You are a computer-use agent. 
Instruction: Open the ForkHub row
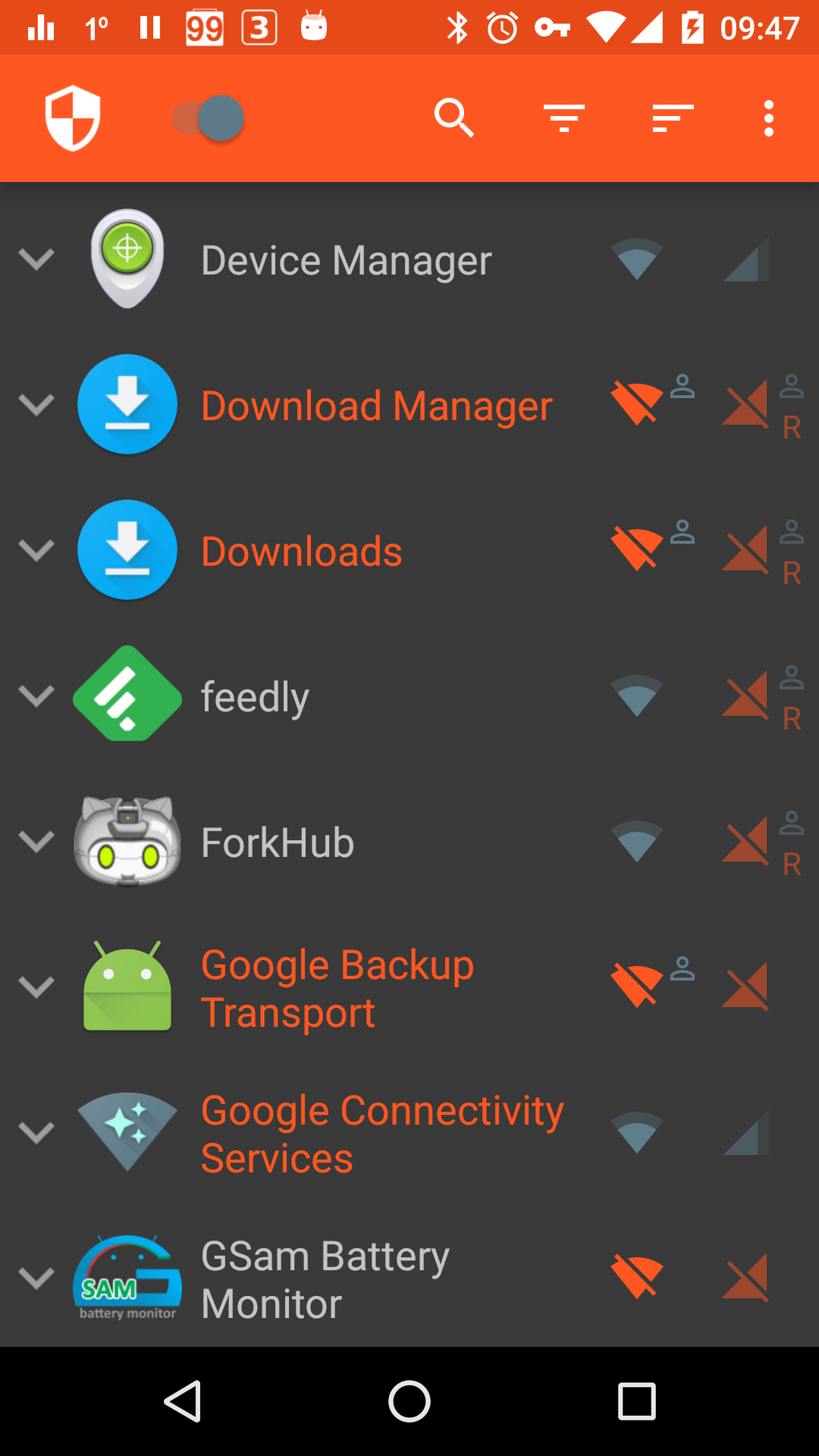click(x=409, y=842)
